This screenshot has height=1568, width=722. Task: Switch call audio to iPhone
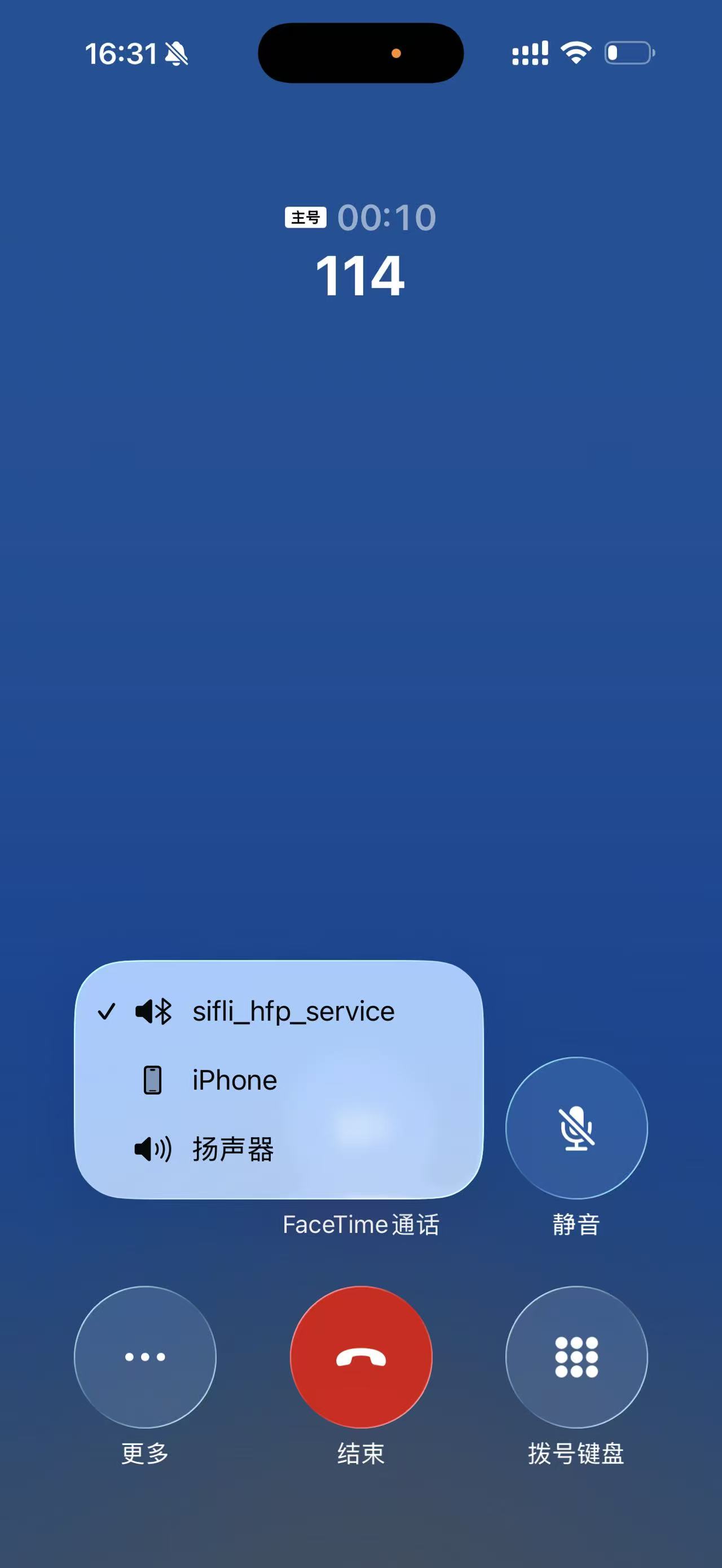point(235,1080)
